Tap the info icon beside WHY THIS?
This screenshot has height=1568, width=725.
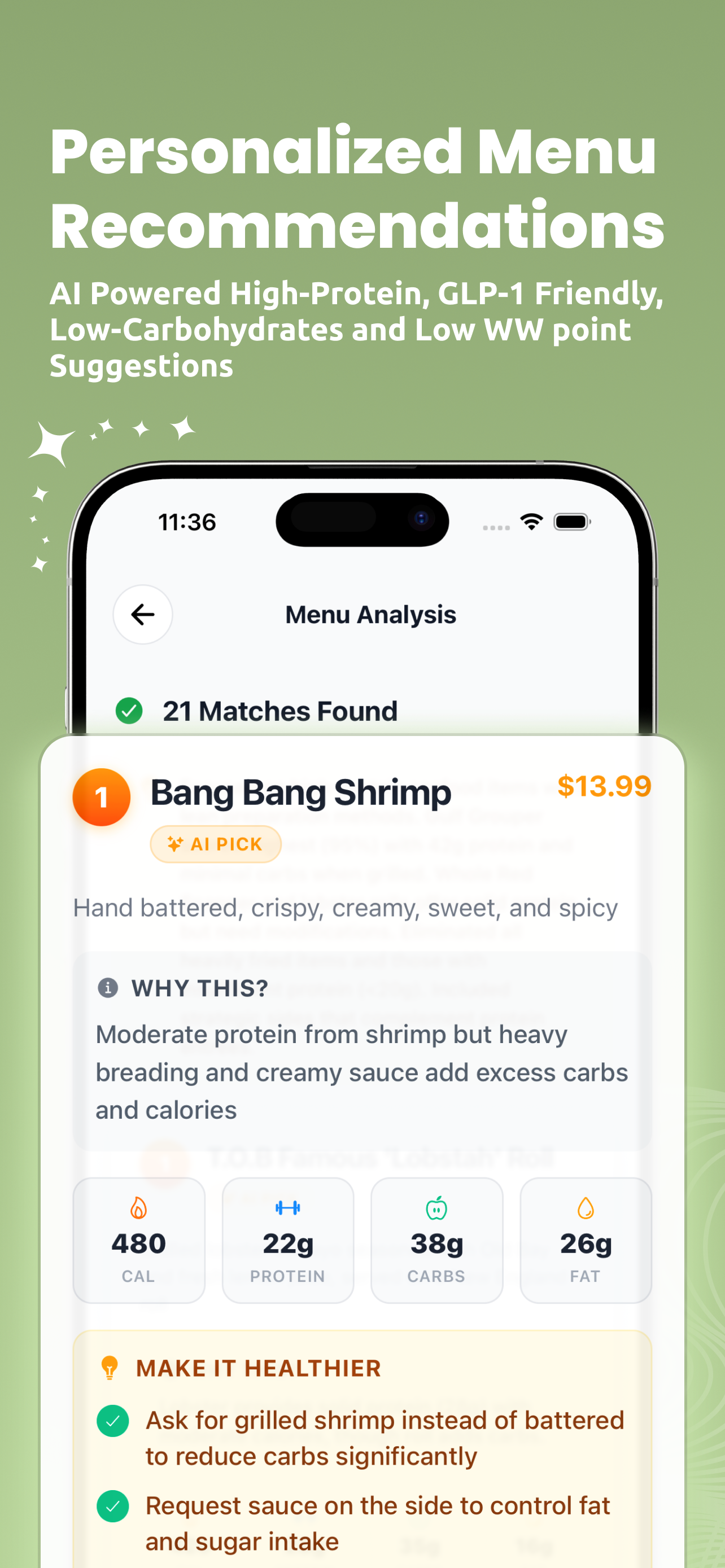tap(107, 987)
